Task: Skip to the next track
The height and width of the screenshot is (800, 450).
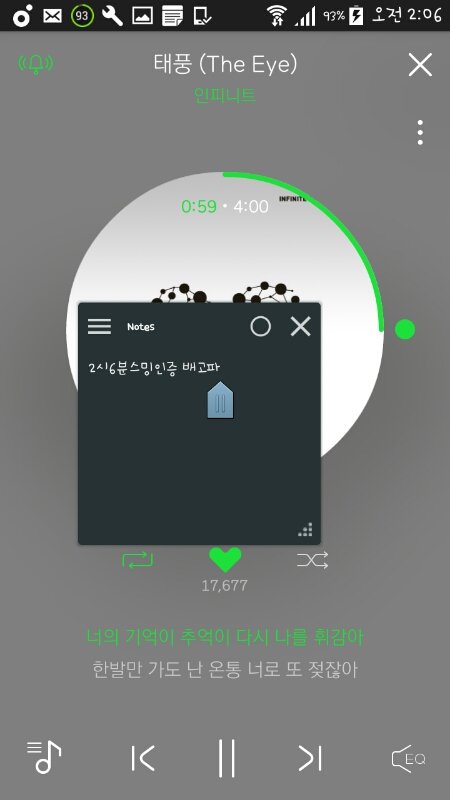Action: (310, 758)
